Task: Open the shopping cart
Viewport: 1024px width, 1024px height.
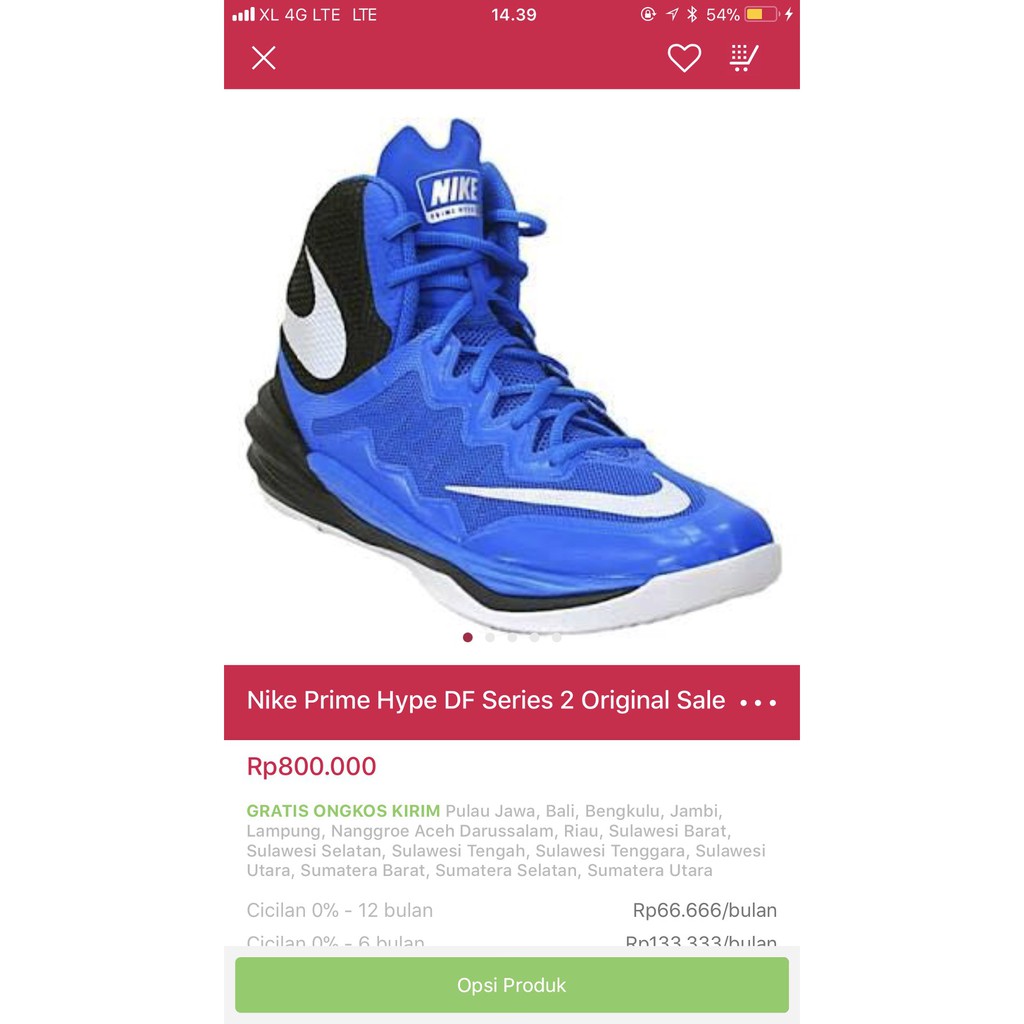Action: click(743, 58)
